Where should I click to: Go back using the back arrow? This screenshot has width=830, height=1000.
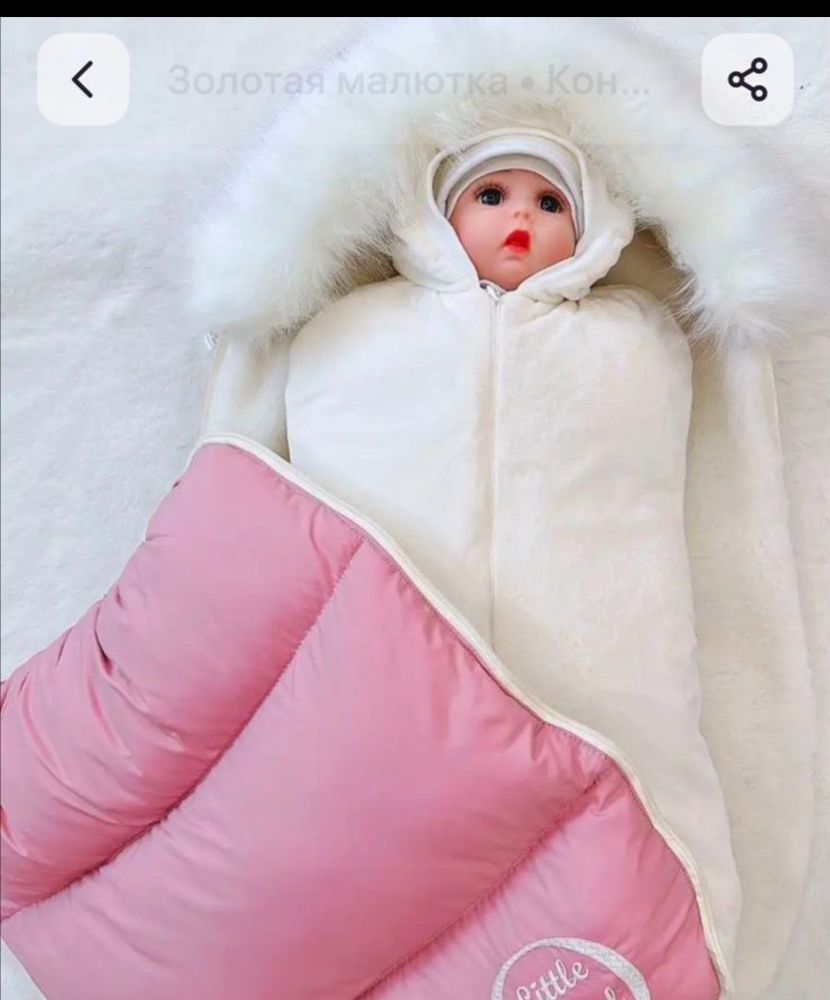[x=83, y=79]
